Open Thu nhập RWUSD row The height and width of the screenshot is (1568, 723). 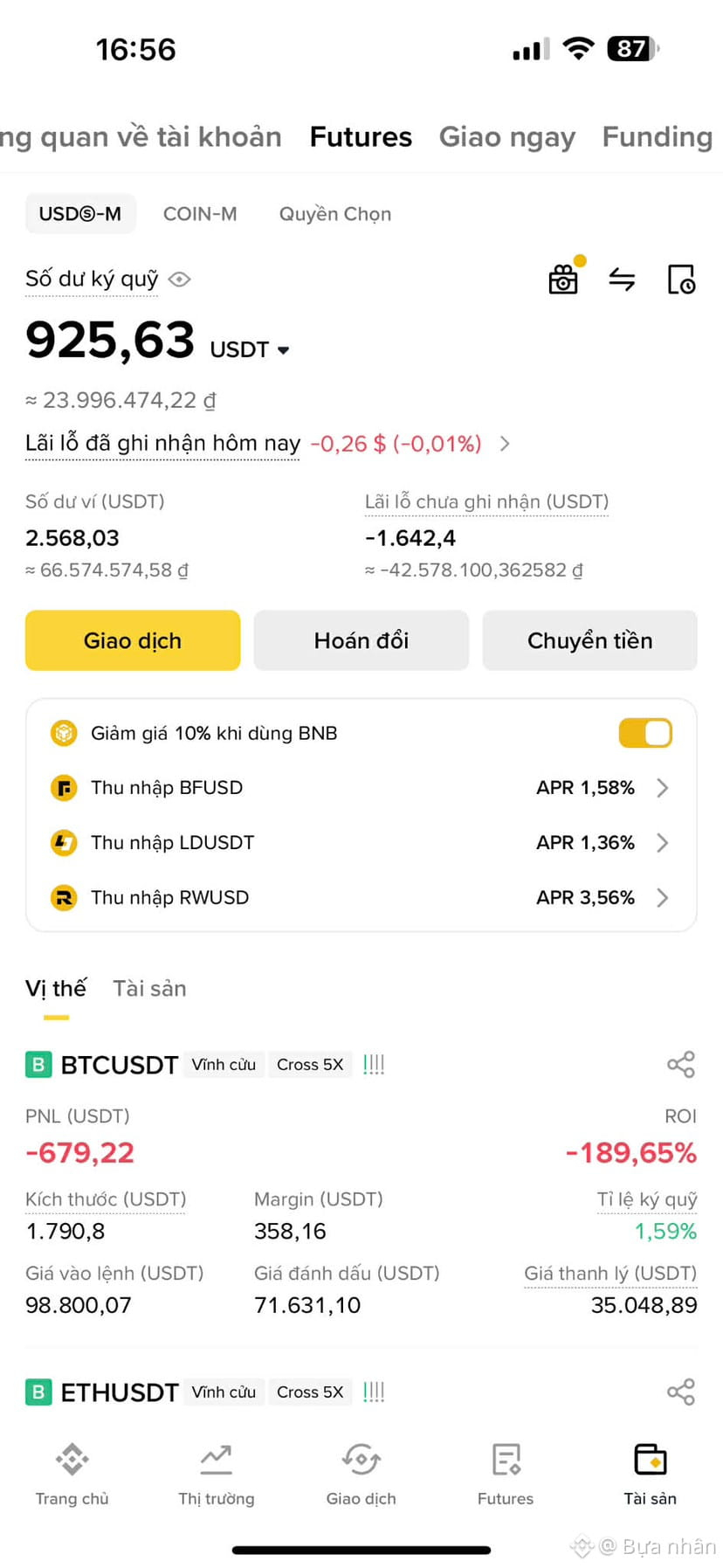click(x=361, y=898)
